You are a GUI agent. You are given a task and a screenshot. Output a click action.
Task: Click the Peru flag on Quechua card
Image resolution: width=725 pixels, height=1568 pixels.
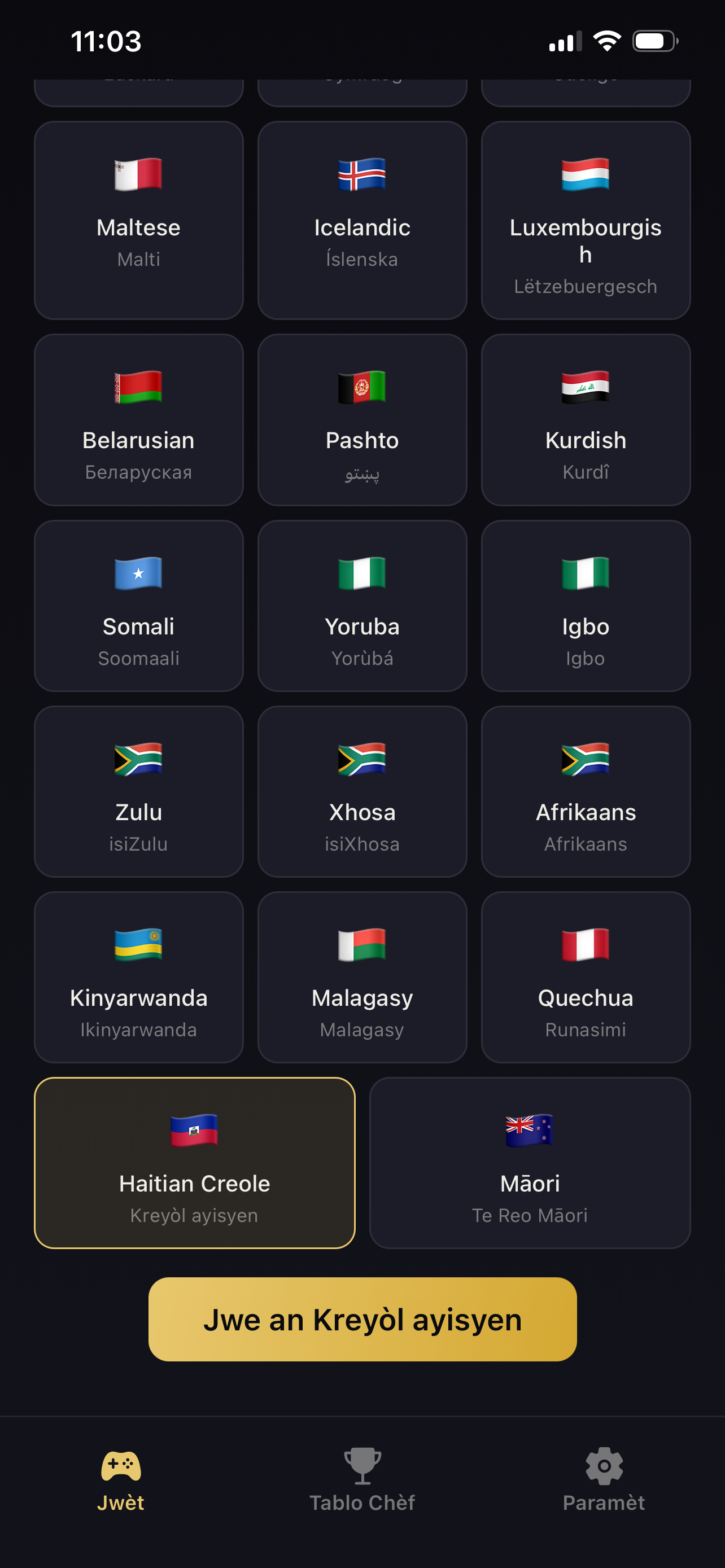(x=585, y=948)
